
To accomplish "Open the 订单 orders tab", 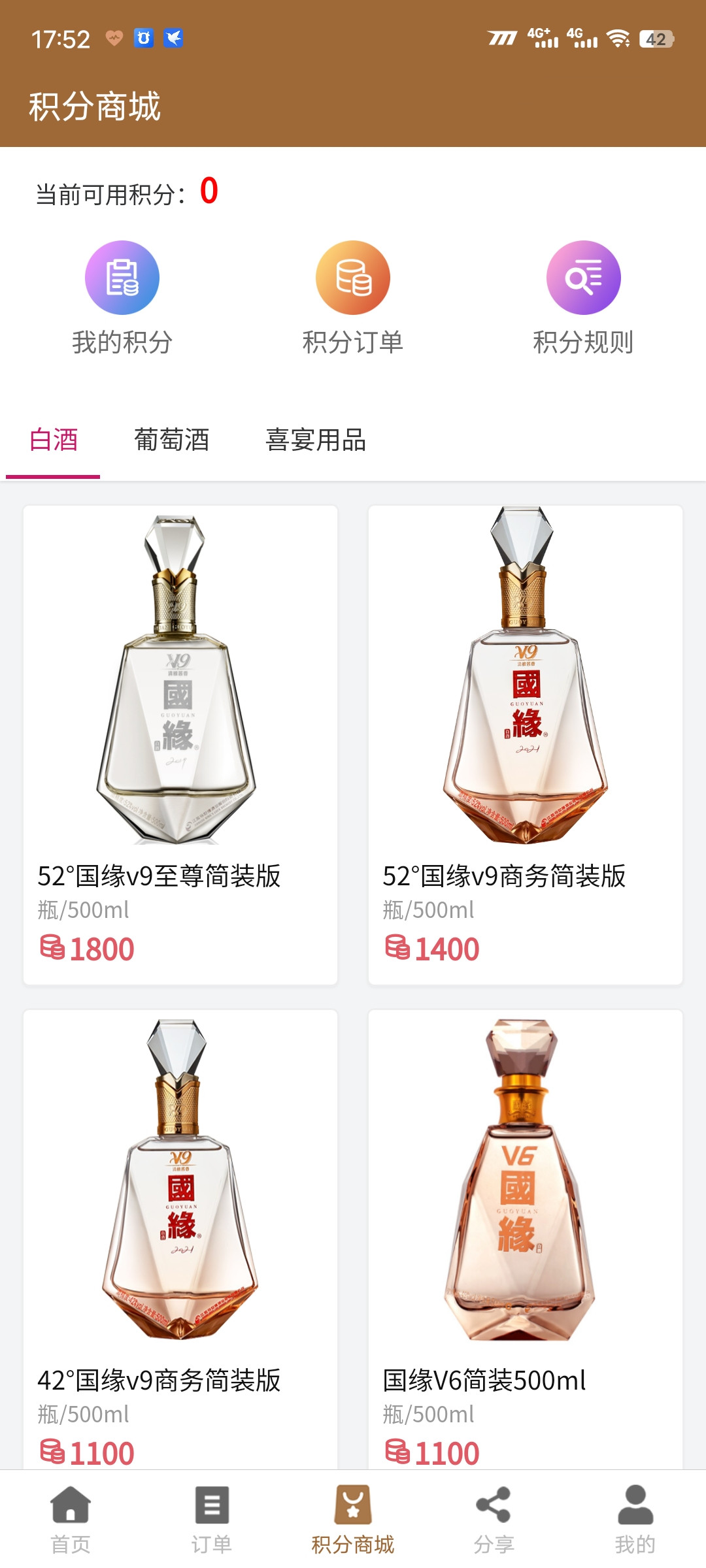I will tap(212, 1520).
